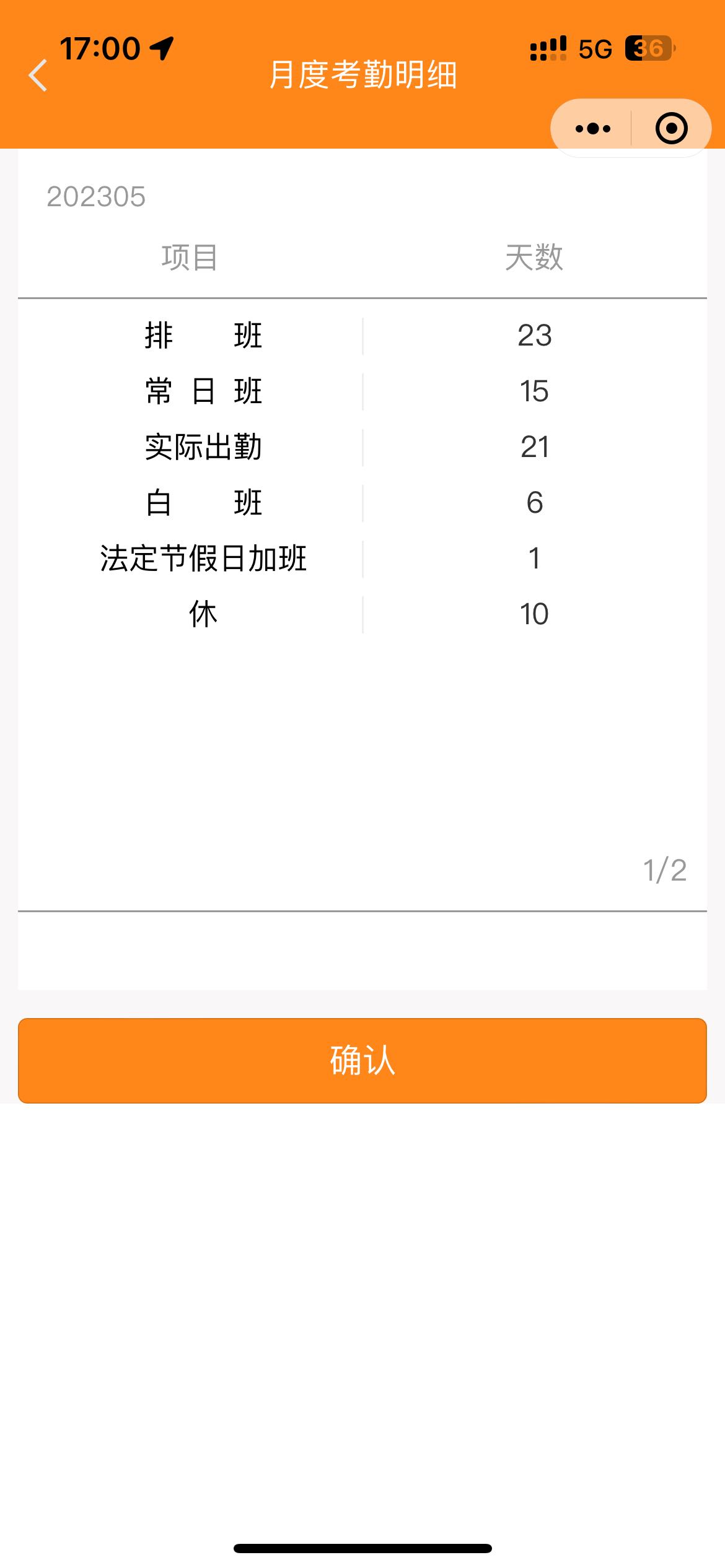Open the mini program more options menu
Screen dimensions: 725x1568
click(x=592, y=128)
